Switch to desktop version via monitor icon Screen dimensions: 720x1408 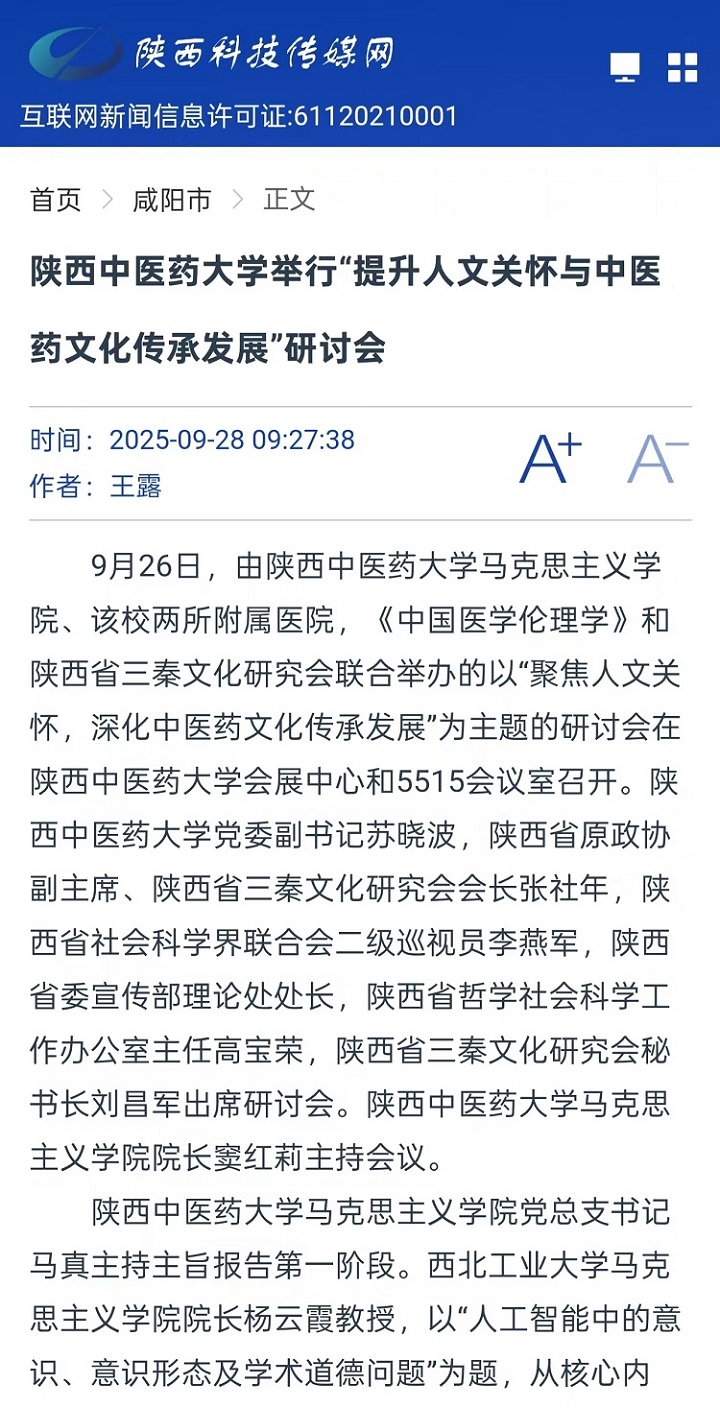coord(625,67)
